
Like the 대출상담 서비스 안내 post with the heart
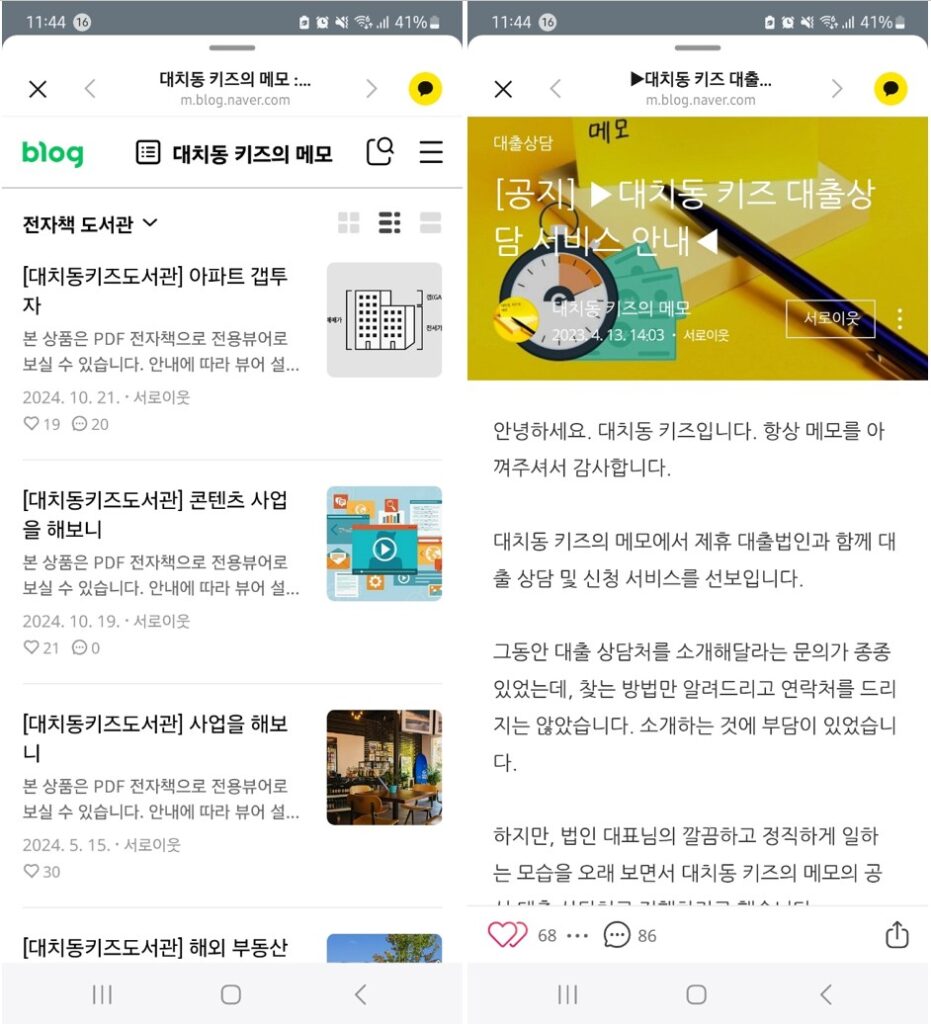tap(507, 935)
